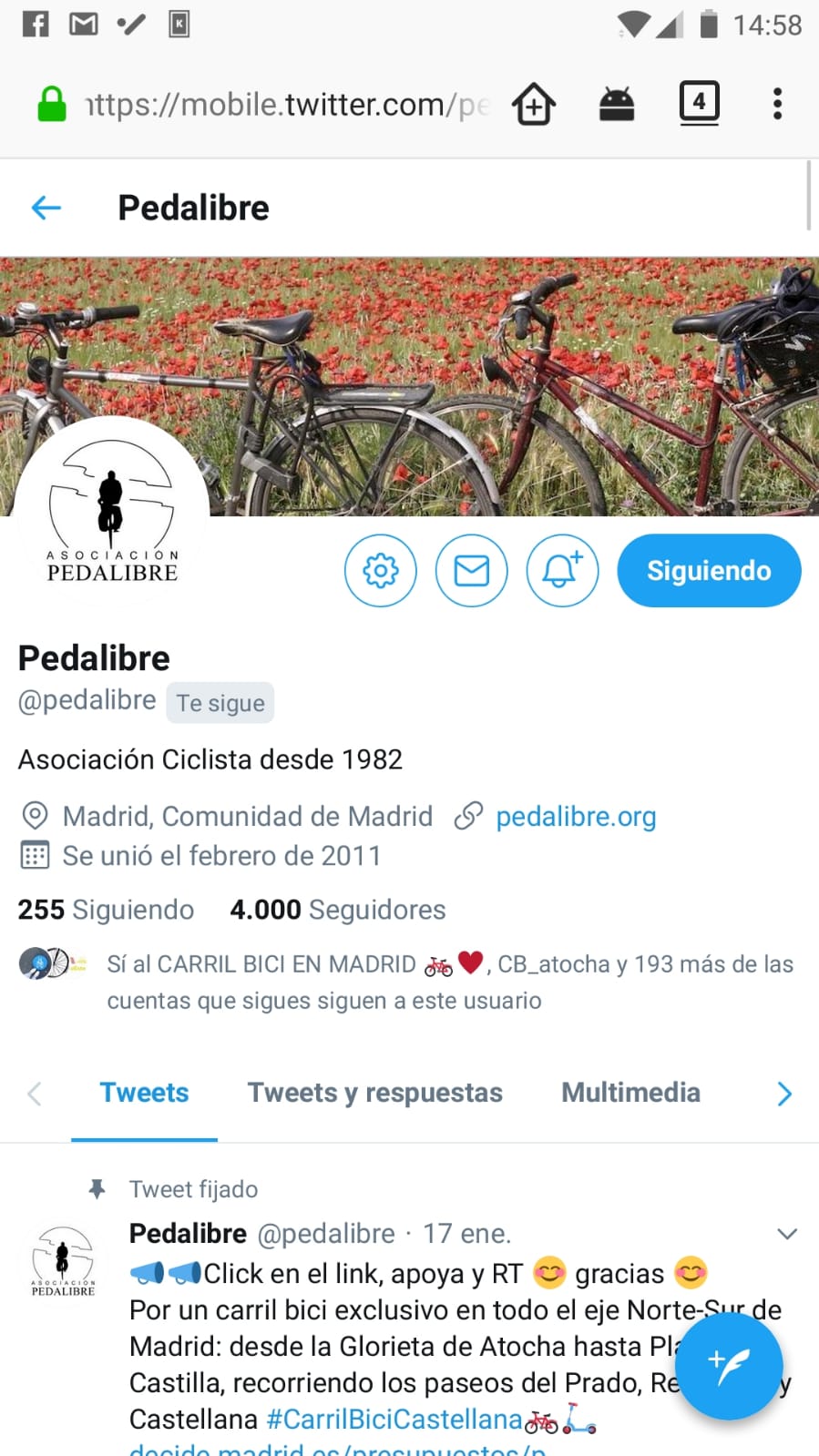
Task: Open the #CarrilBiciCastellana hashtag
Action: pyautogui.click(x=394, y=1420)
